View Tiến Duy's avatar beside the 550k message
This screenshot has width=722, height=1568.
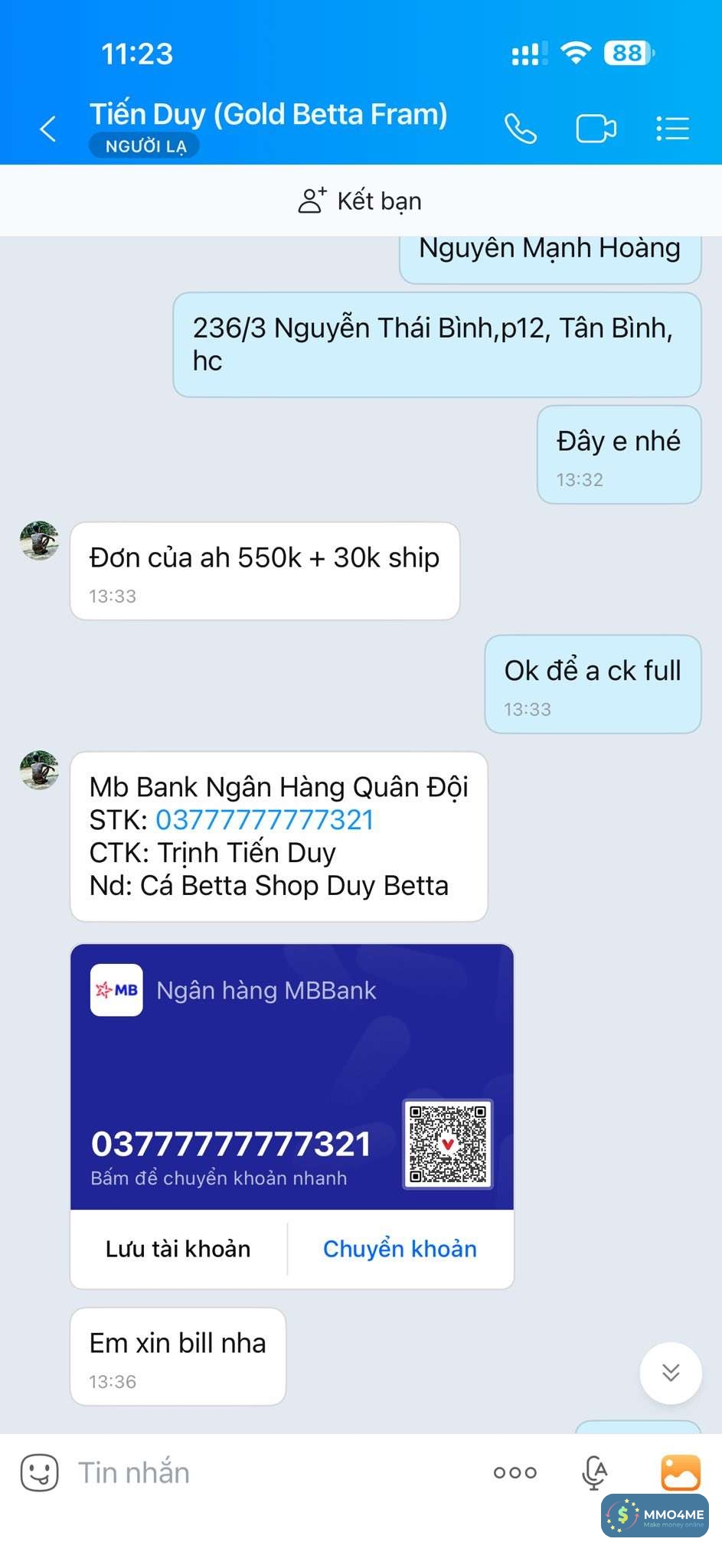(39, 541)
